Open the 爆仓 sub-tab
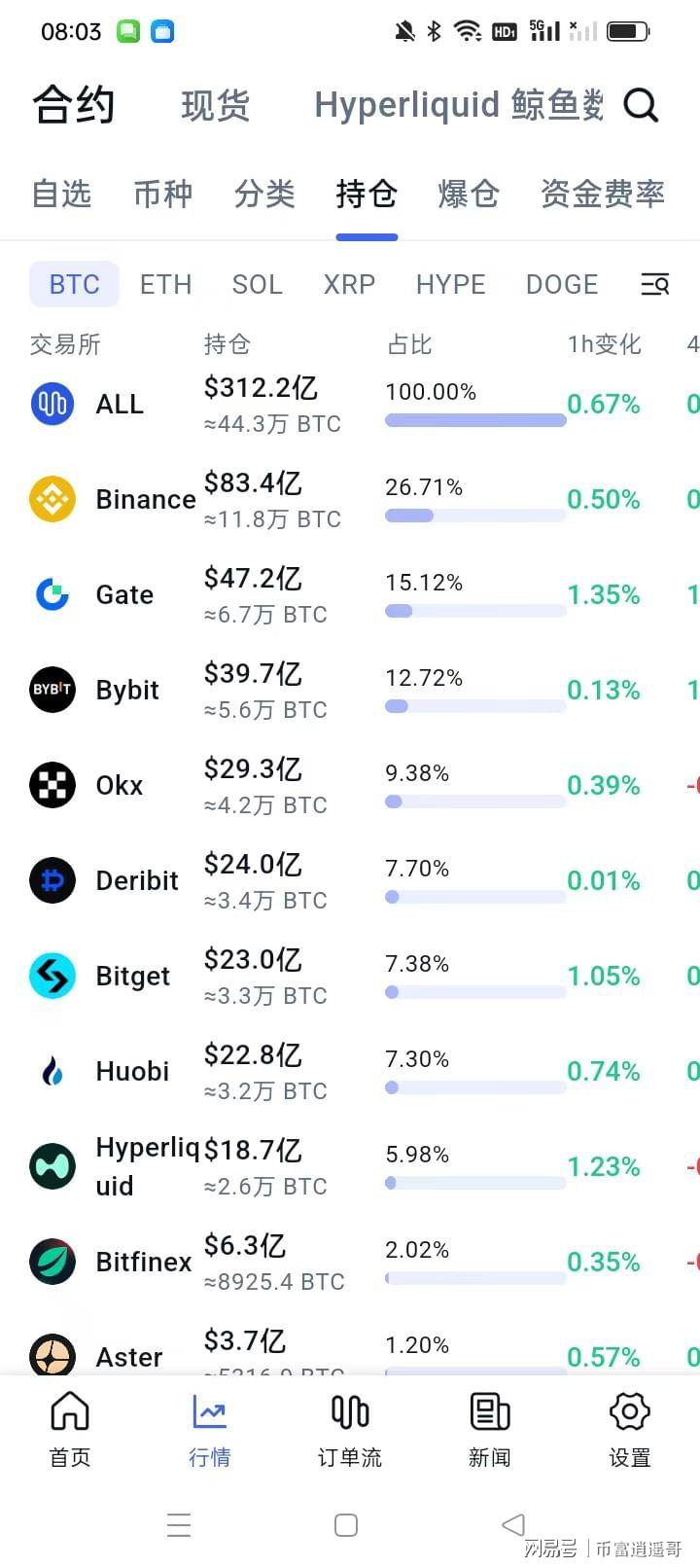 [469, 194]
